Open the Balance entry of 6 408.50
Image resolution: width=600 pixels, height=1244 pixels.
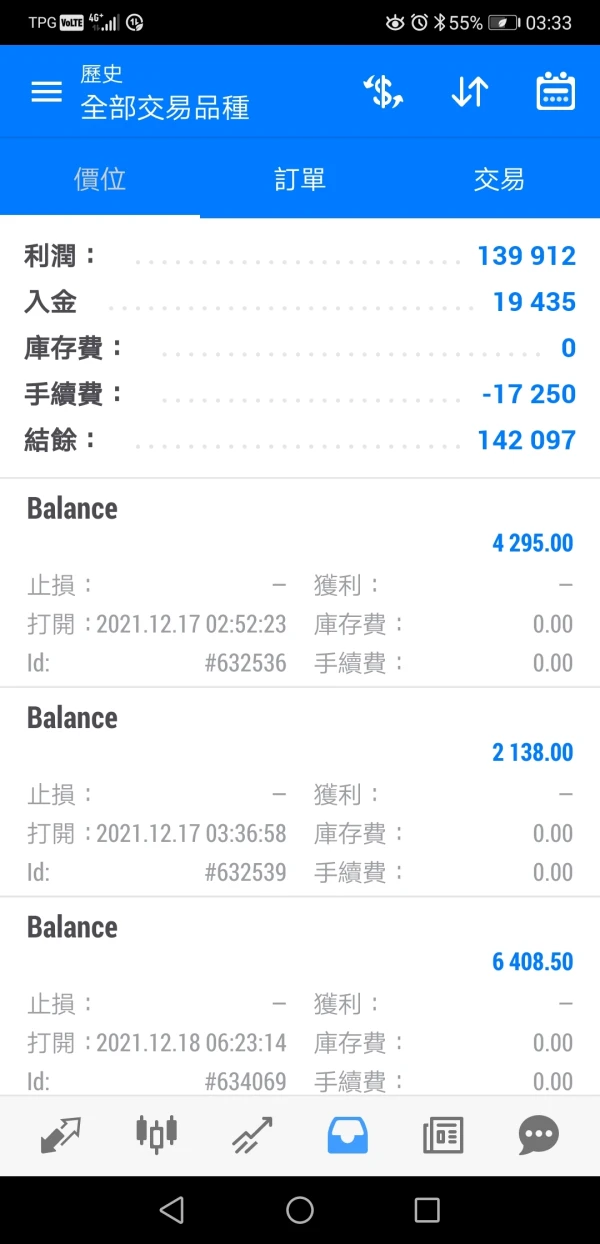point(300,1000)
